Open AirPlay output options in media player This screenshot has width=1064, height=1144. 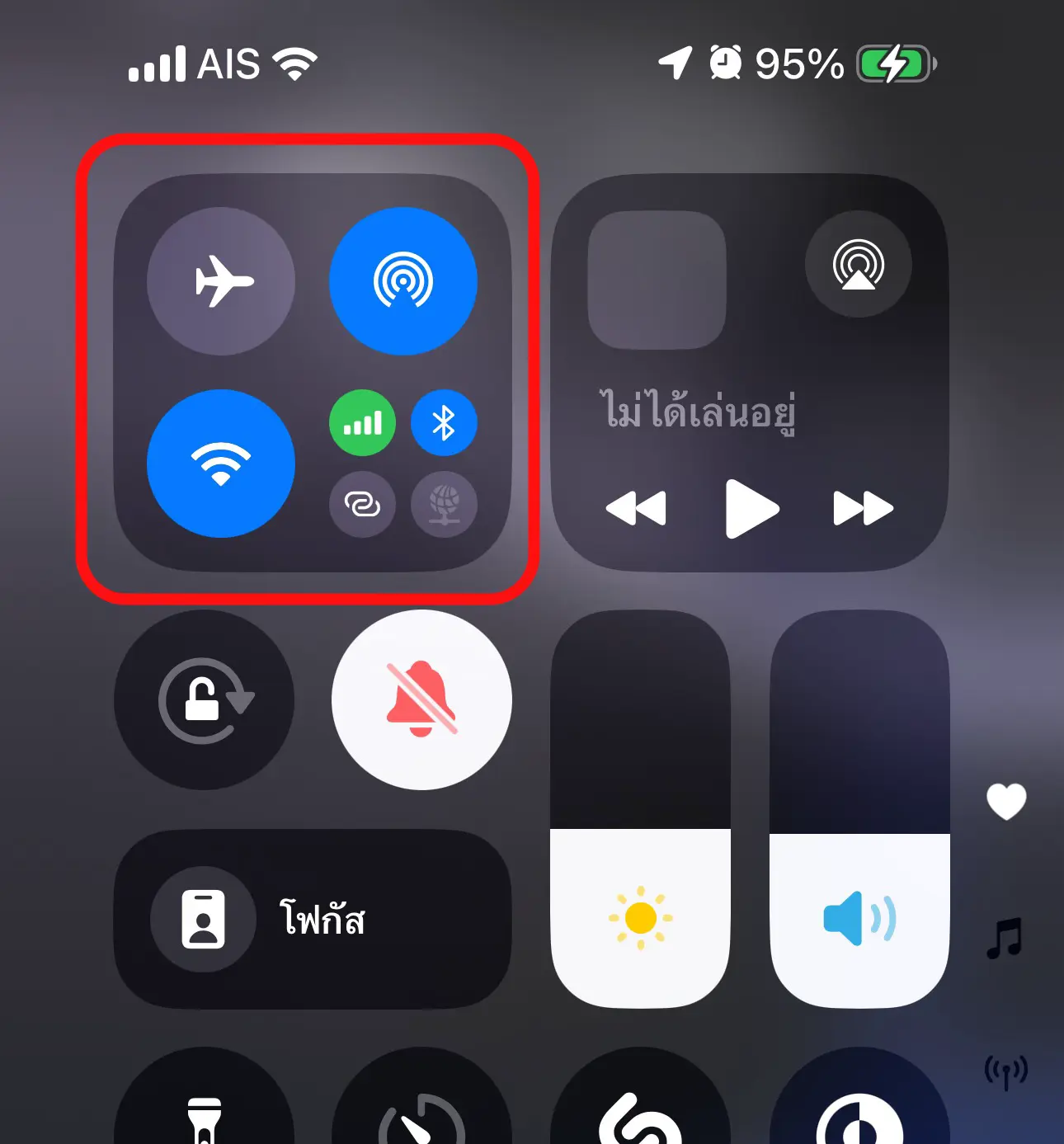(x=858, y=264)
